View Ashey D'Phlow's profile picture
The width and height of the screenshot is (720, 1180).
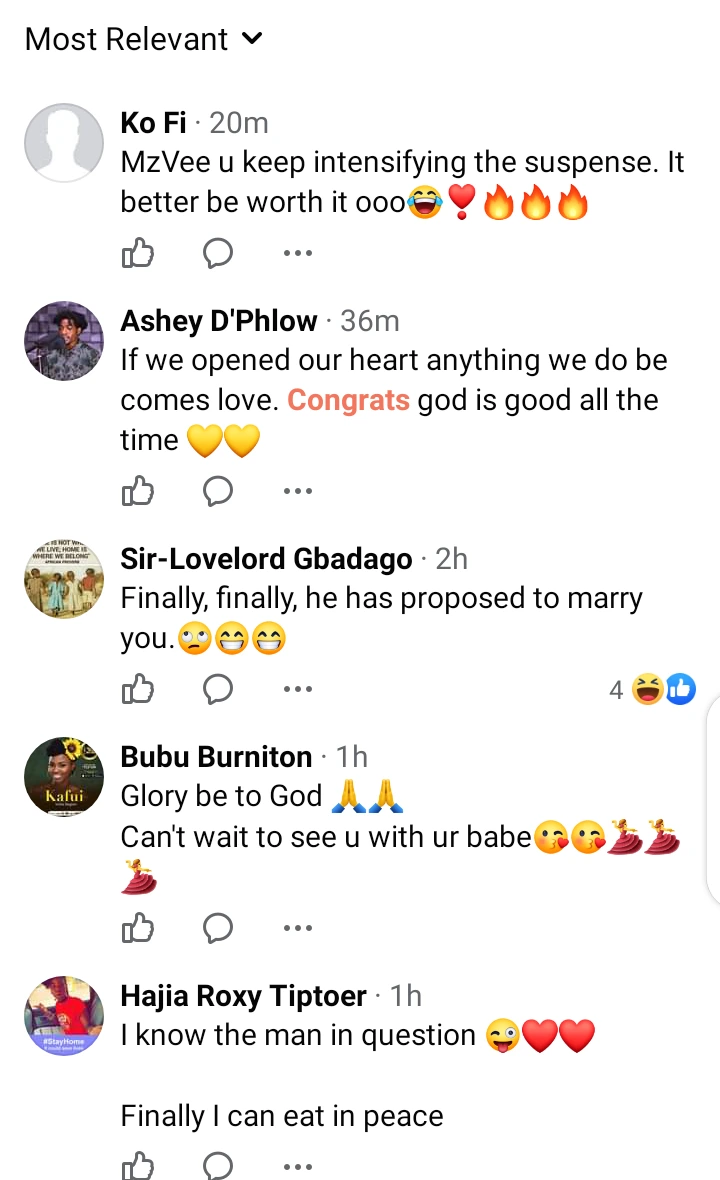(64, 341)
